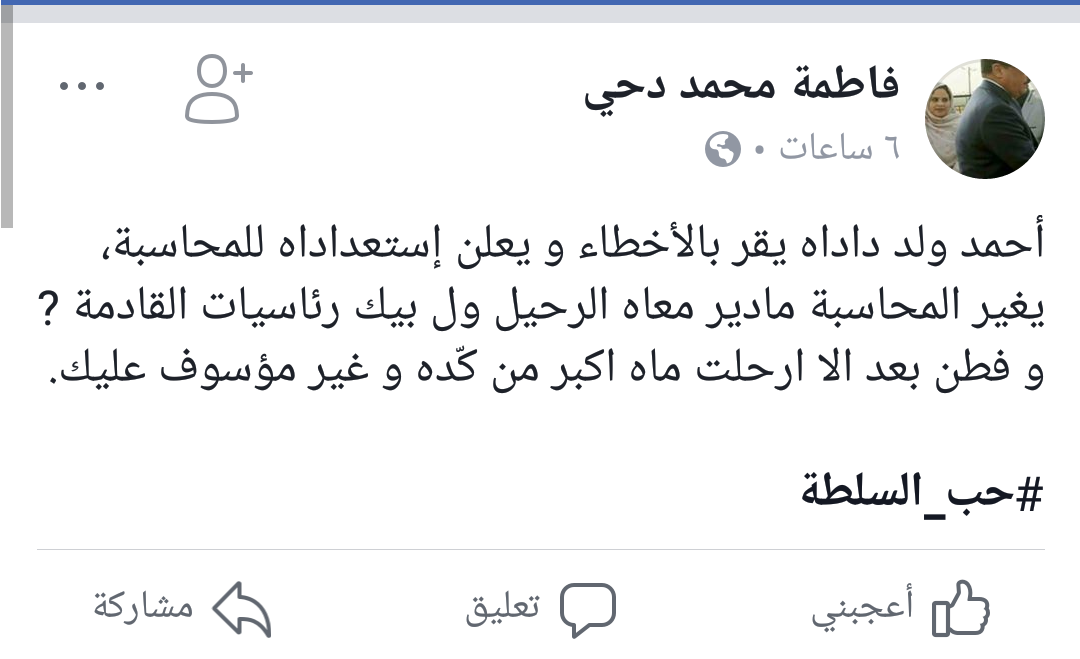Open the hashtag #حب_السلطة
The width and height of the screenshot is (1080, 659).
tap(922, 492)
